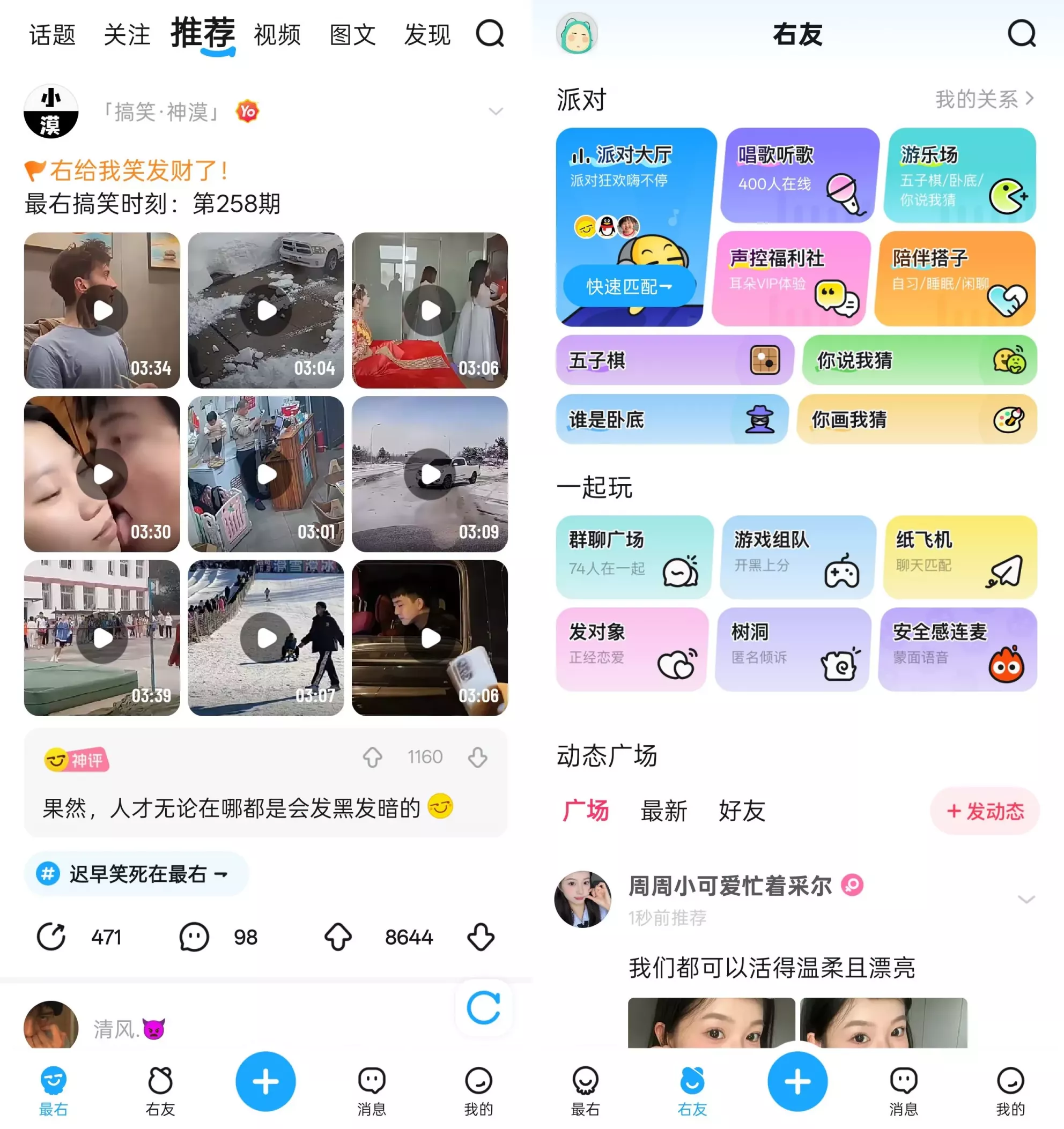
Task: Share the post with 471 shares
Action: (x=51, y=937)
